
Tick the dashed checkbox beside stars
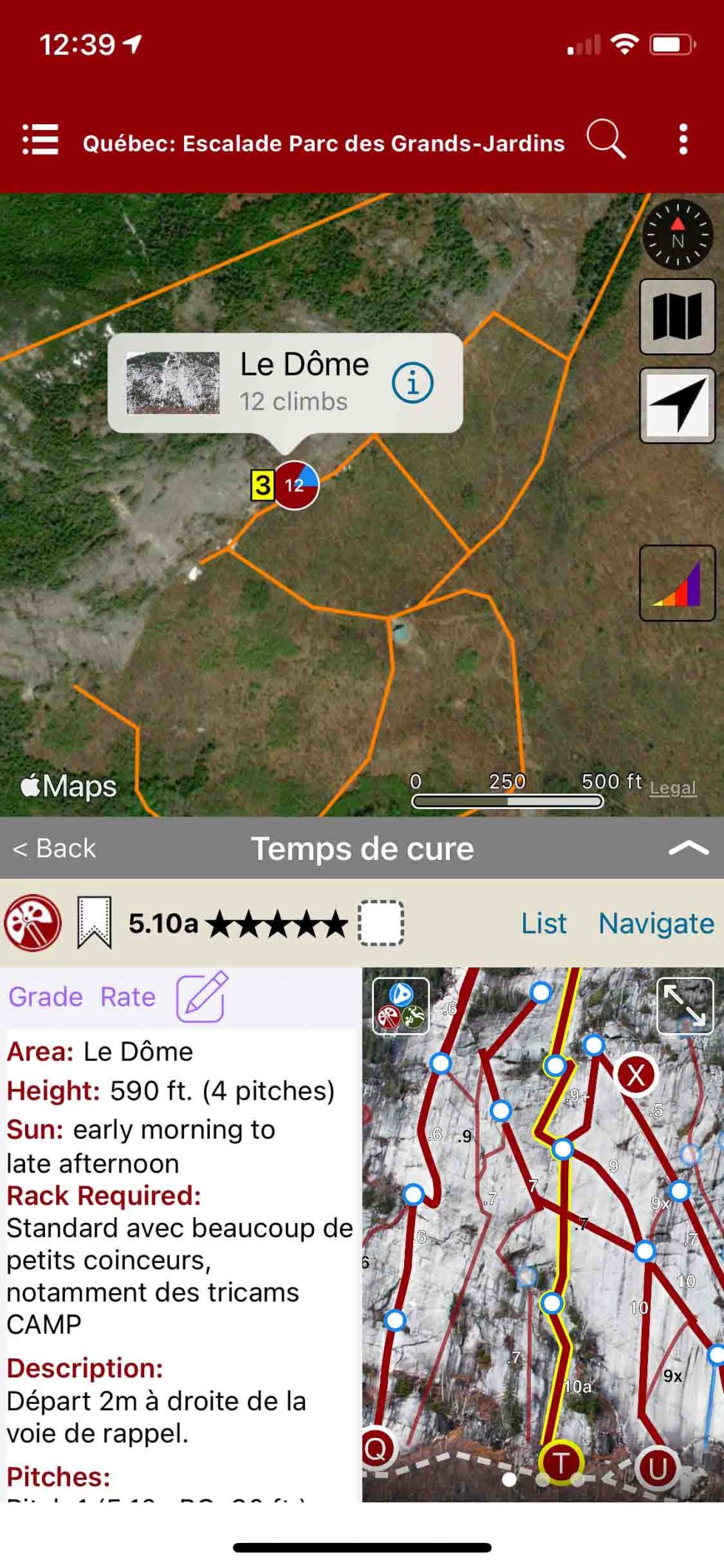[x=380, y=923]
